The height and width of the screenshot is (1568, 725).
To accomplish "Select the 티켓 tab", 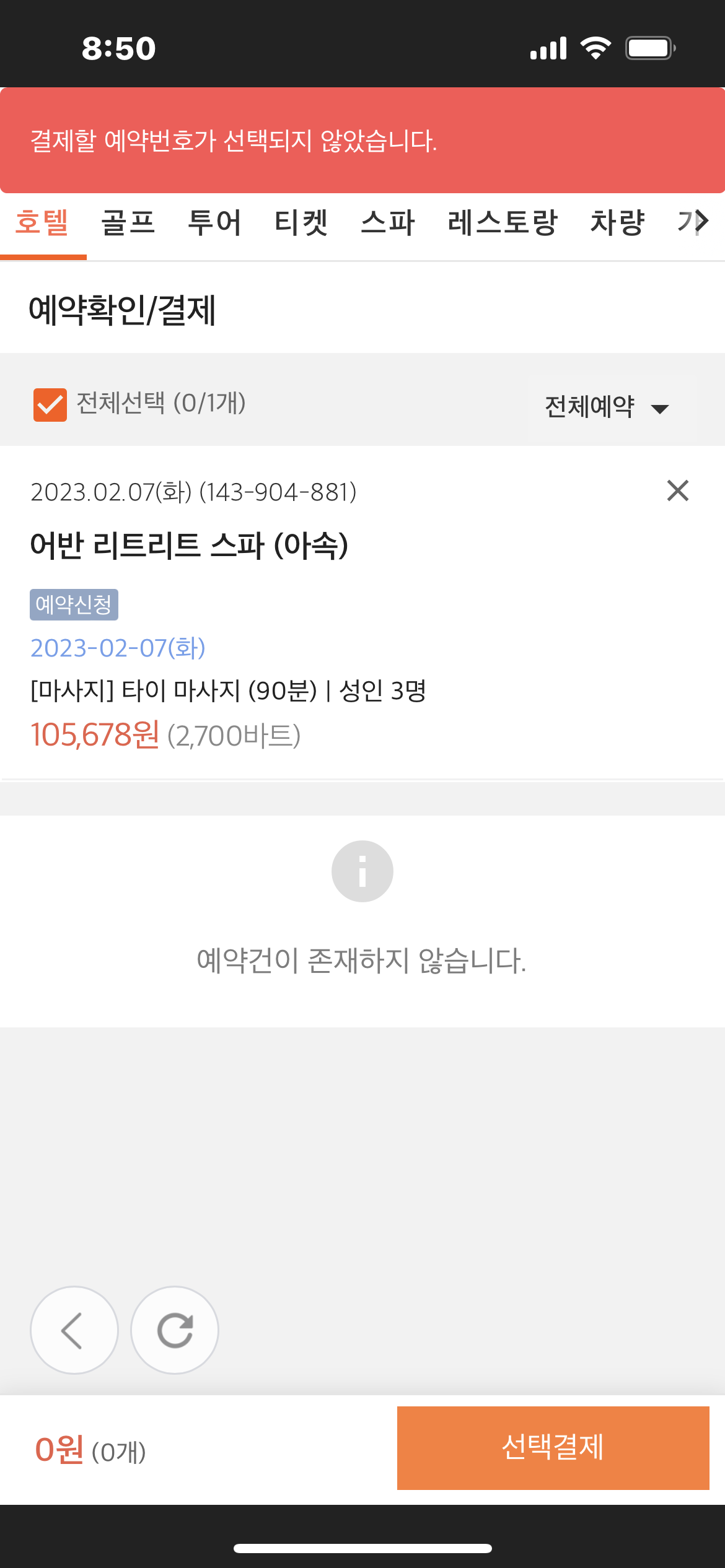I will 301,223.
